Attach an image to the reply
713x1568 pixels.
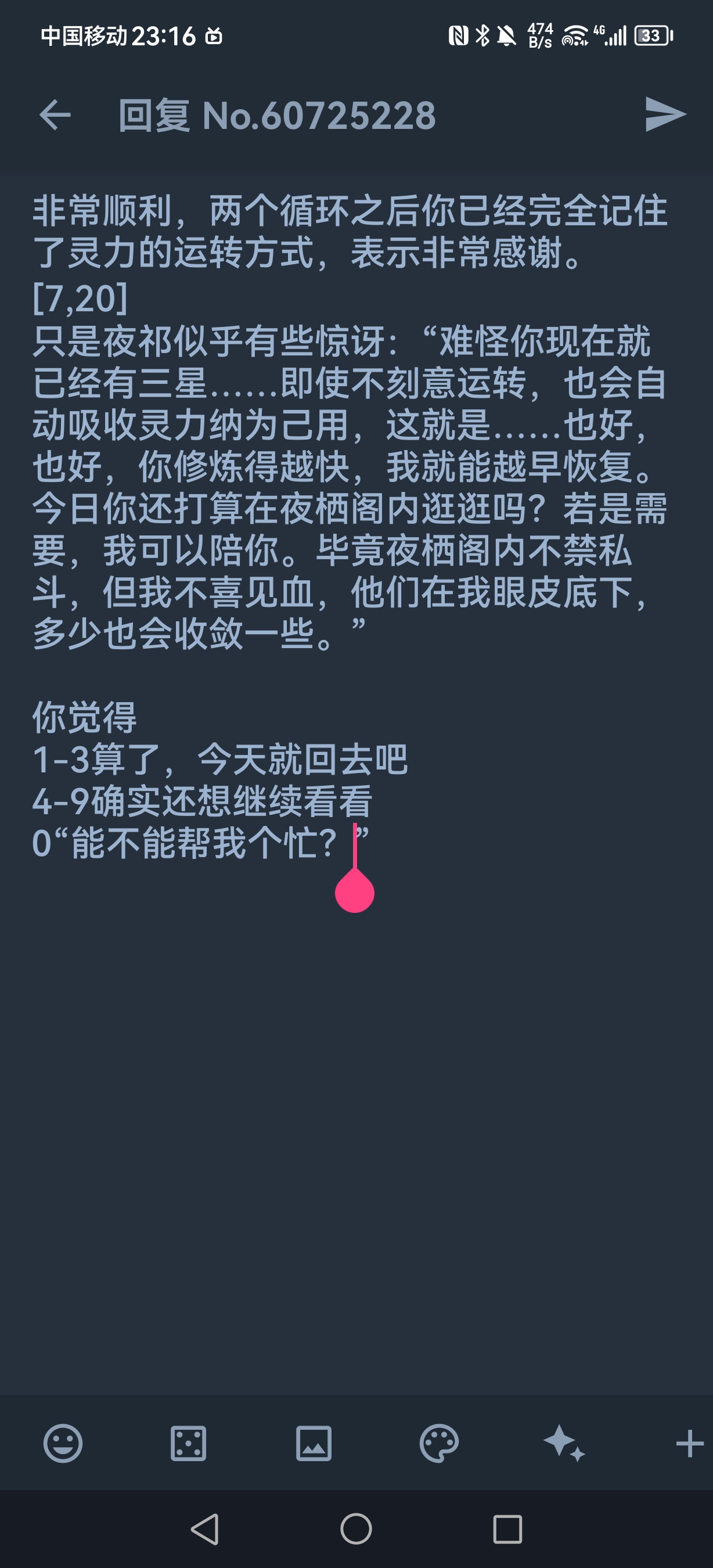tap(314, 1443)
